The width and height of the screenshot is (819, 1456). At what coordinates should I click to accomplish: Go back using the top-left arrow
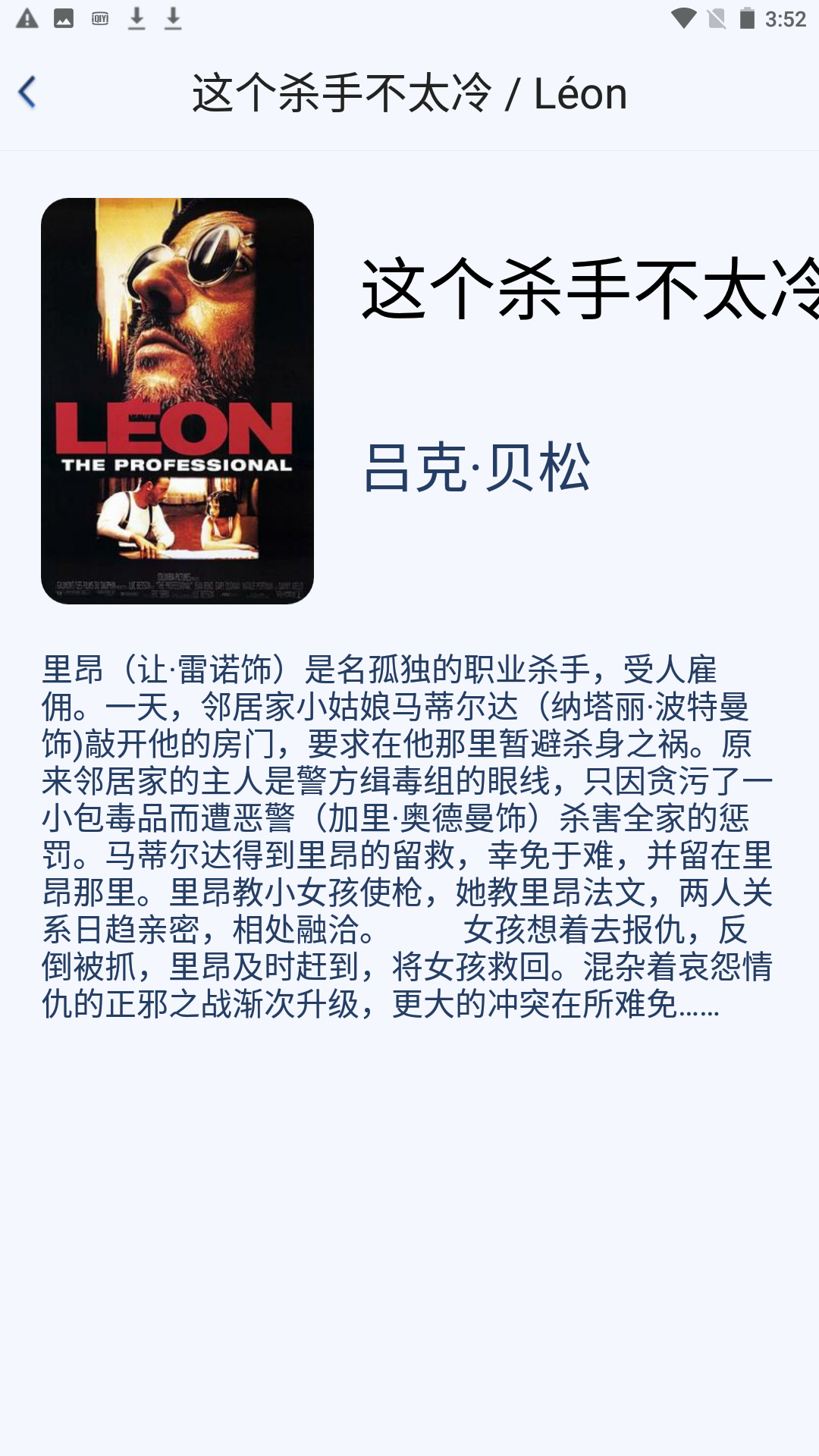[27, 93]
